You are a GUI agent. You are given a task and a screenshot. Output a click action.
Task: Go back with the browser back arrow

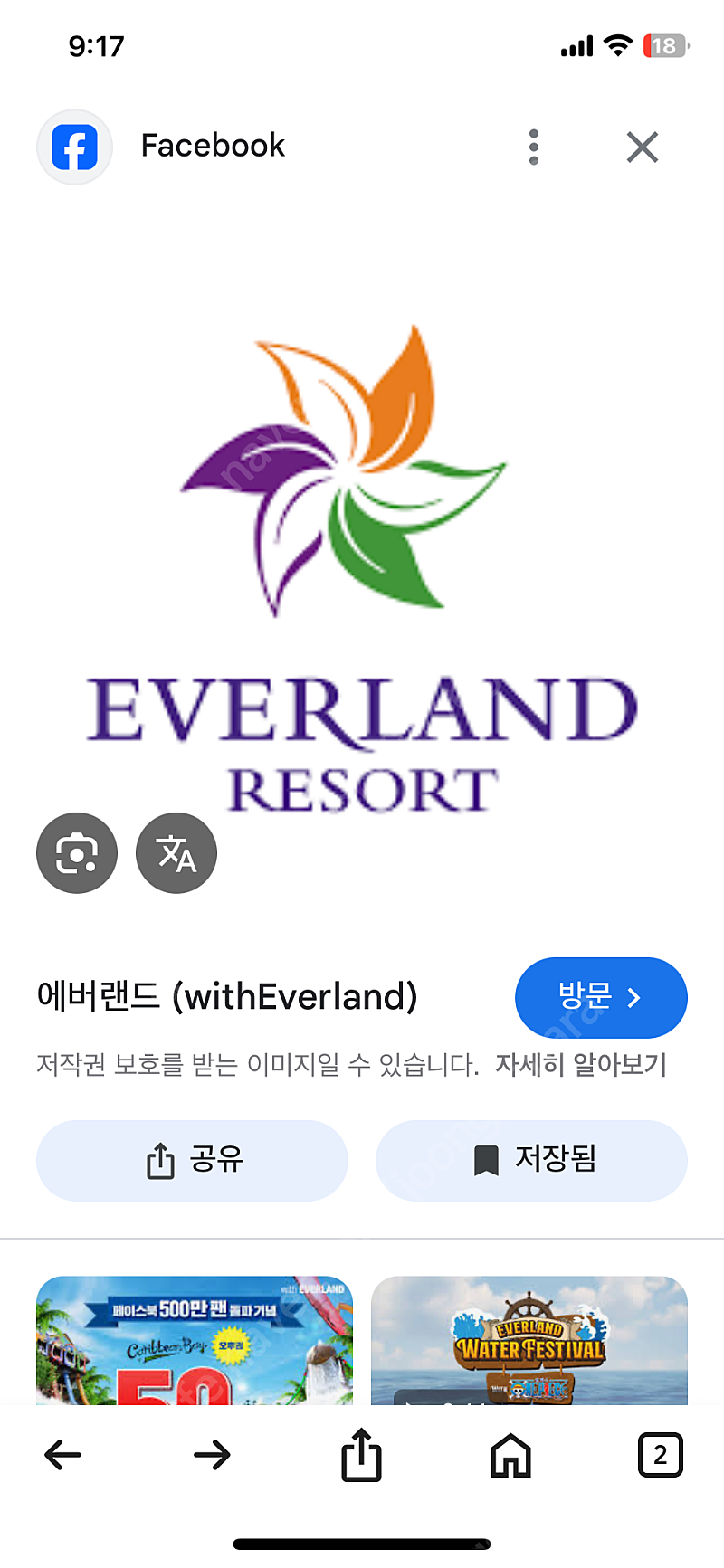point(62,1455)
